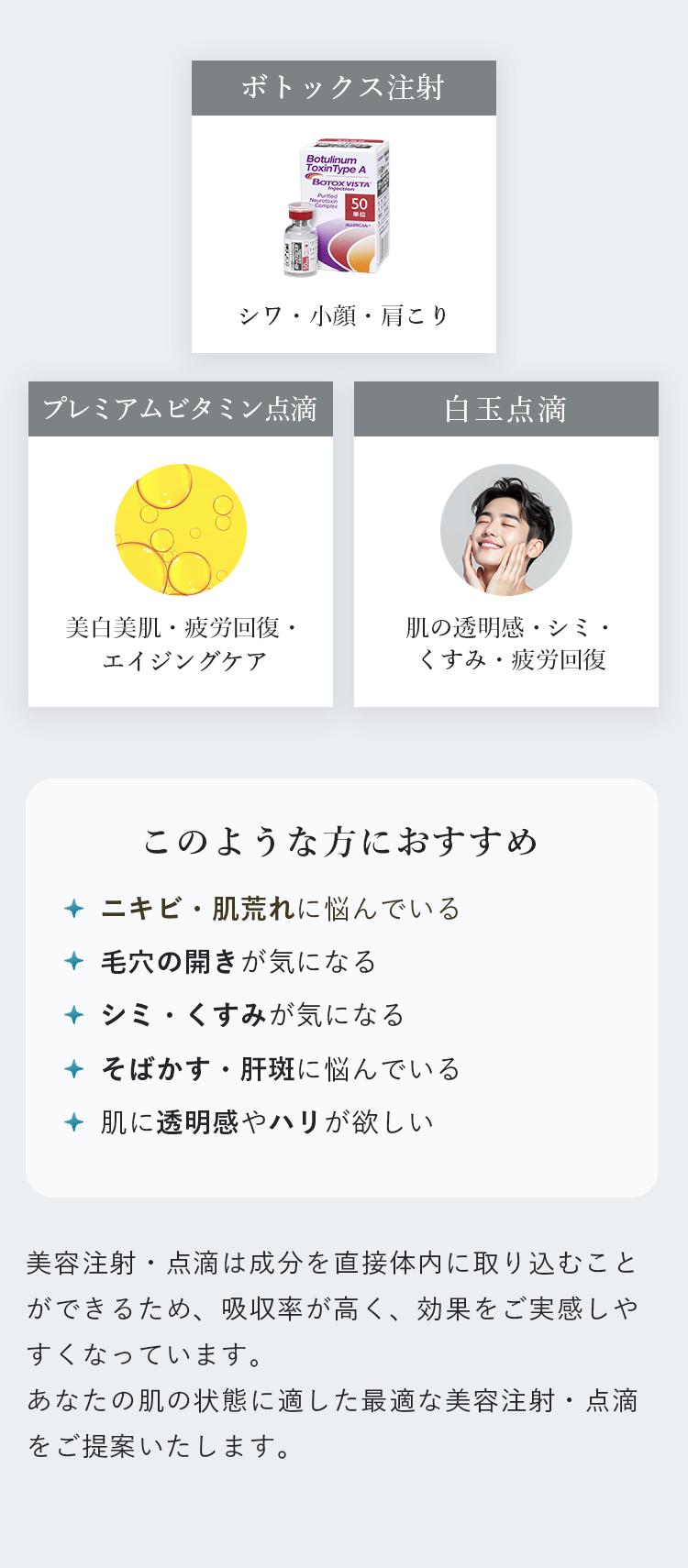The image size is (688, 1568).
Task: Select the 白玉点滴 treatment card
Action: (x=506, y=545)
